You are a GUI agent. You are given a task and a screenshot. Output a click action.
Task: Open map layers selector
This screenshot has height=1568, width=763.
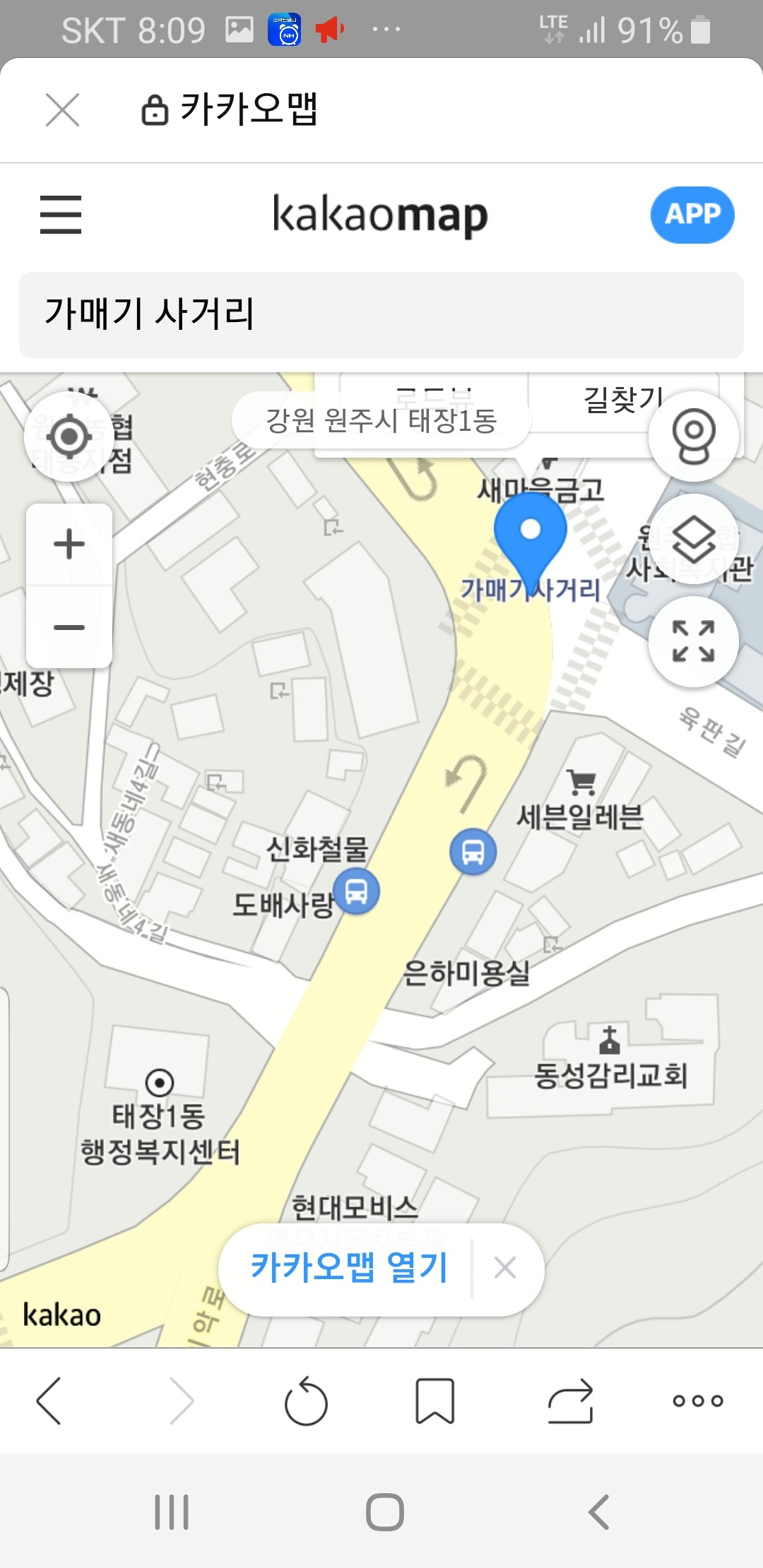[x=694, y=539]
